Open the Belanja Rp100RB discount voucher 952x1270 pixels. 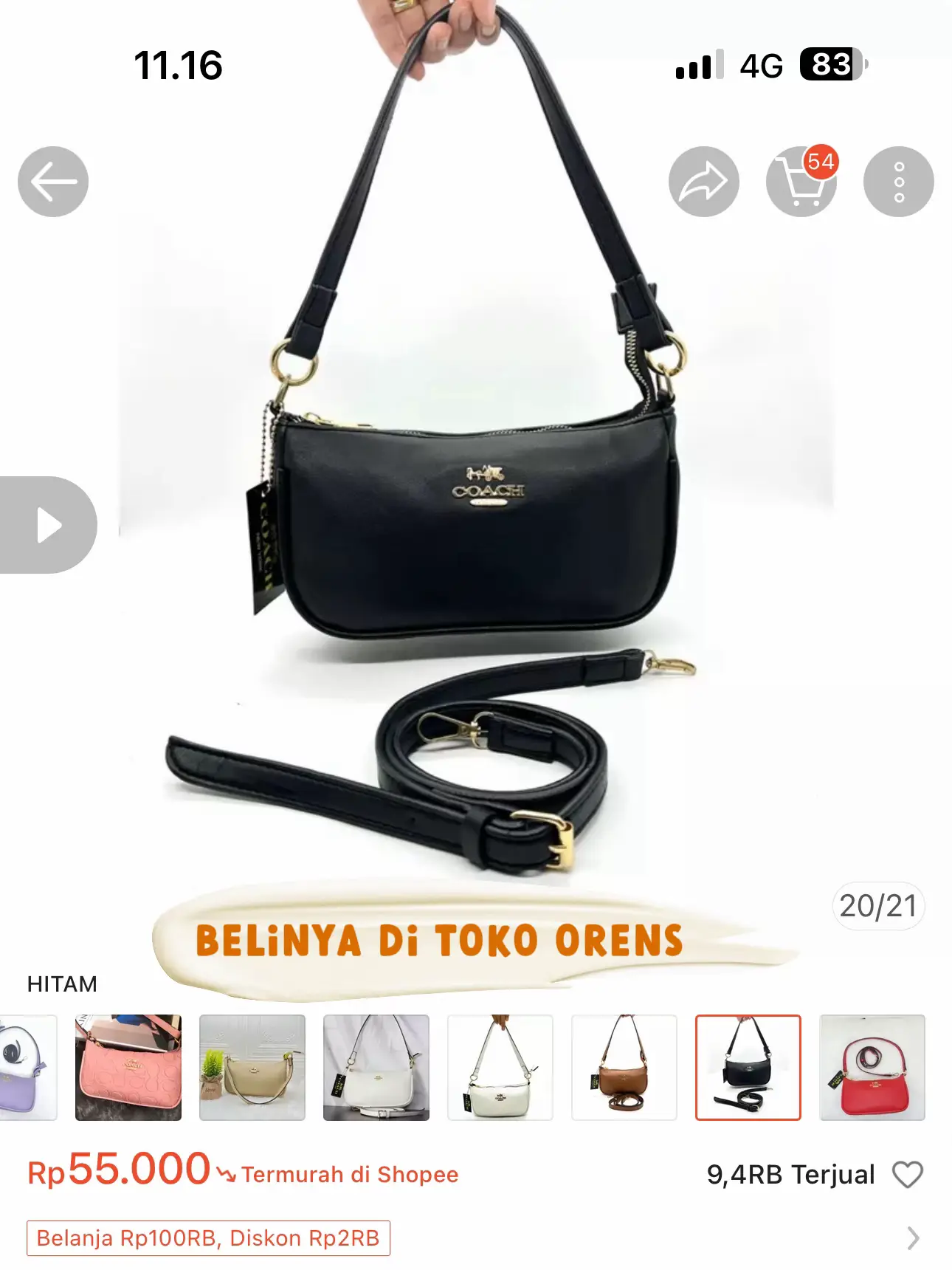coord(208,1238)
